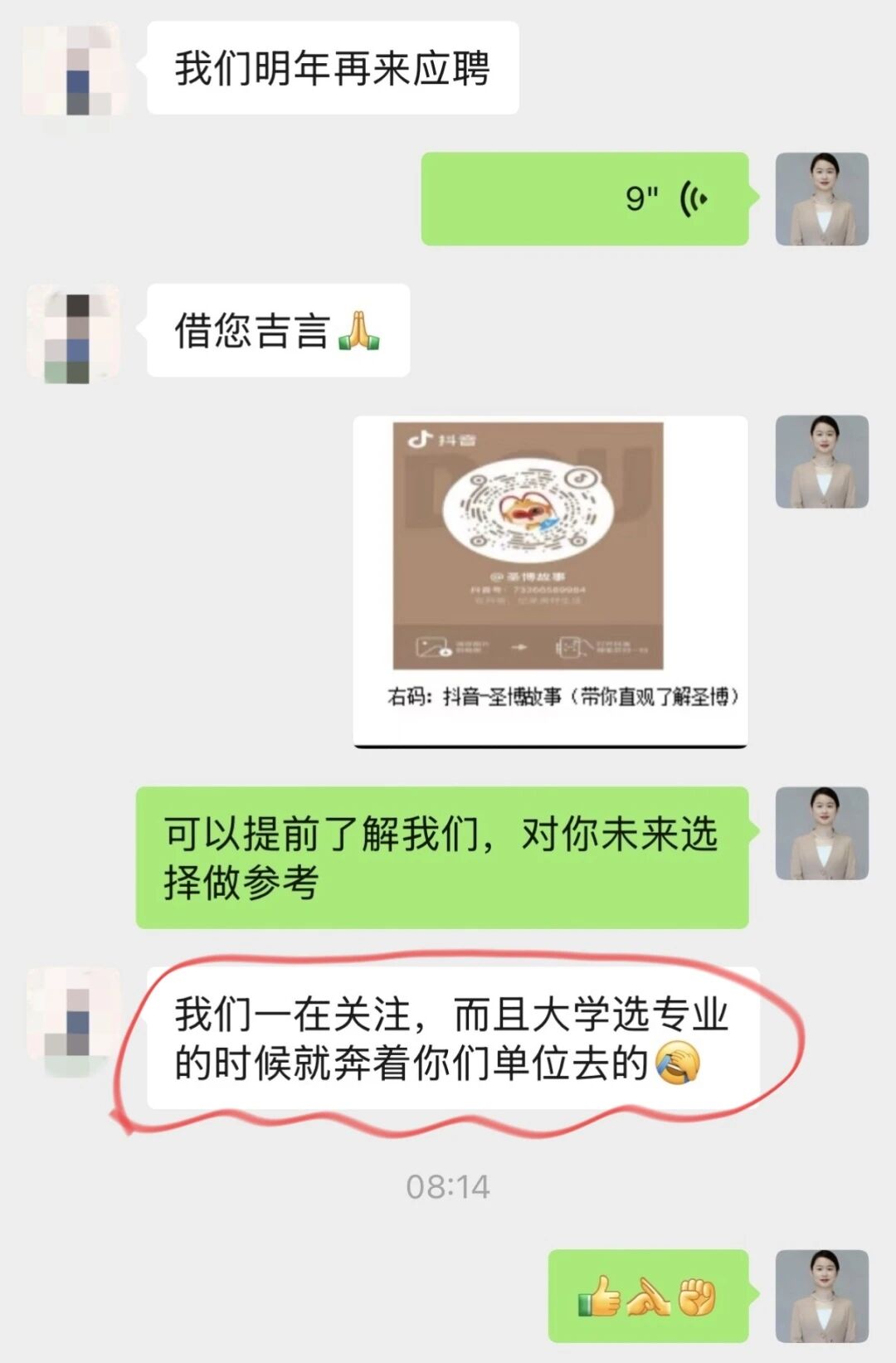Open contact avatar beside 借您吉言 message
Screen dimensions: 896x1363
tap(73, 333)
